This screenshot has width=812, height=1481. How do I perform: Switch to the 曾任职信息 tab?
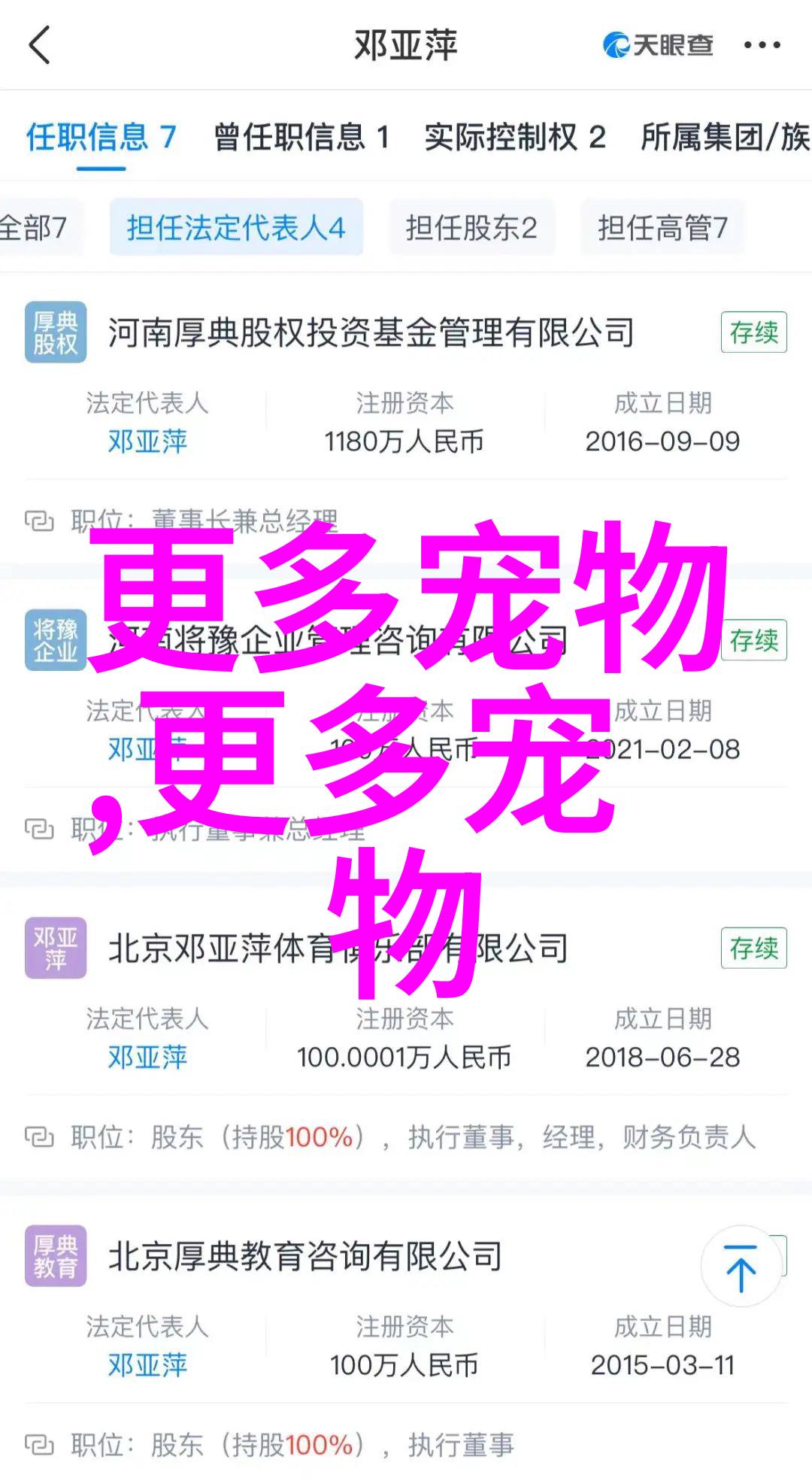(301, 137)
